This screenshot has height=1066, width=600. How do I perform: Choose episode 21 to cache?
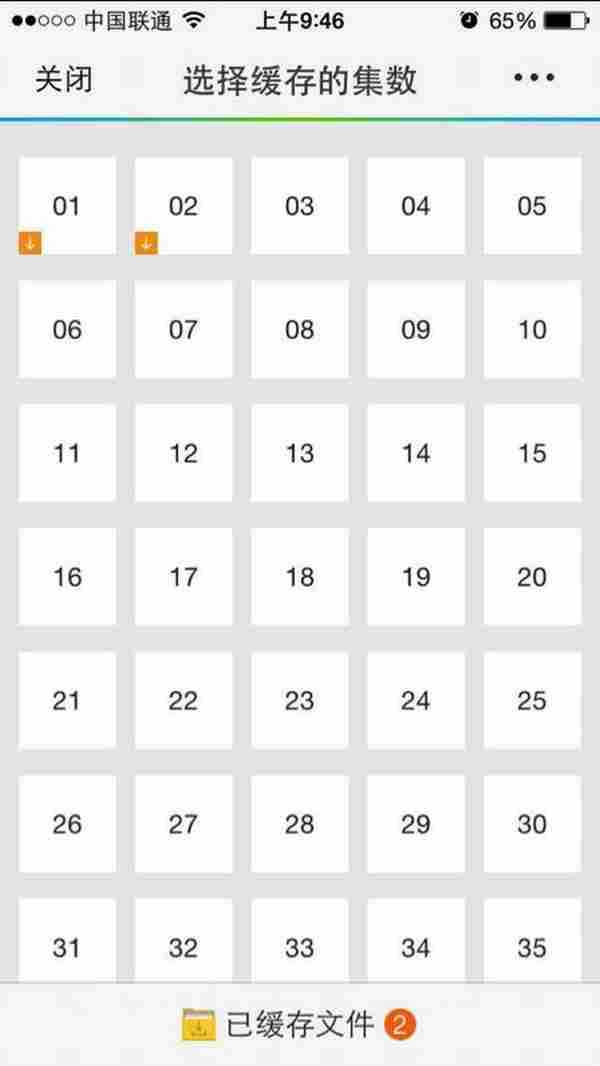coord(67,700)
